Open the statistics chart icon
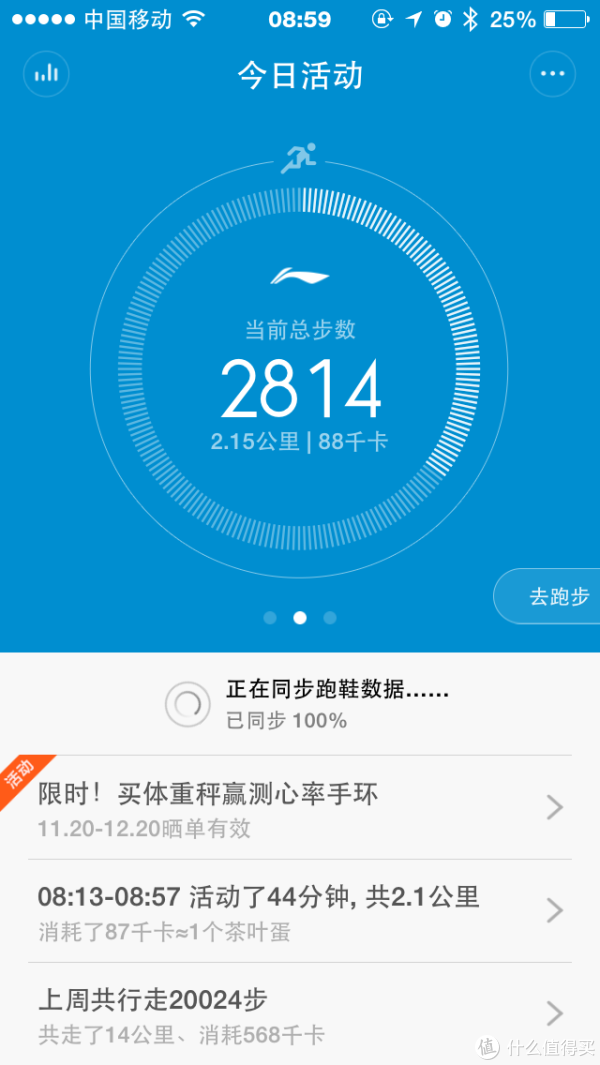The height and width of the screenshot is (1065, 600). click(x=46, y=73)
